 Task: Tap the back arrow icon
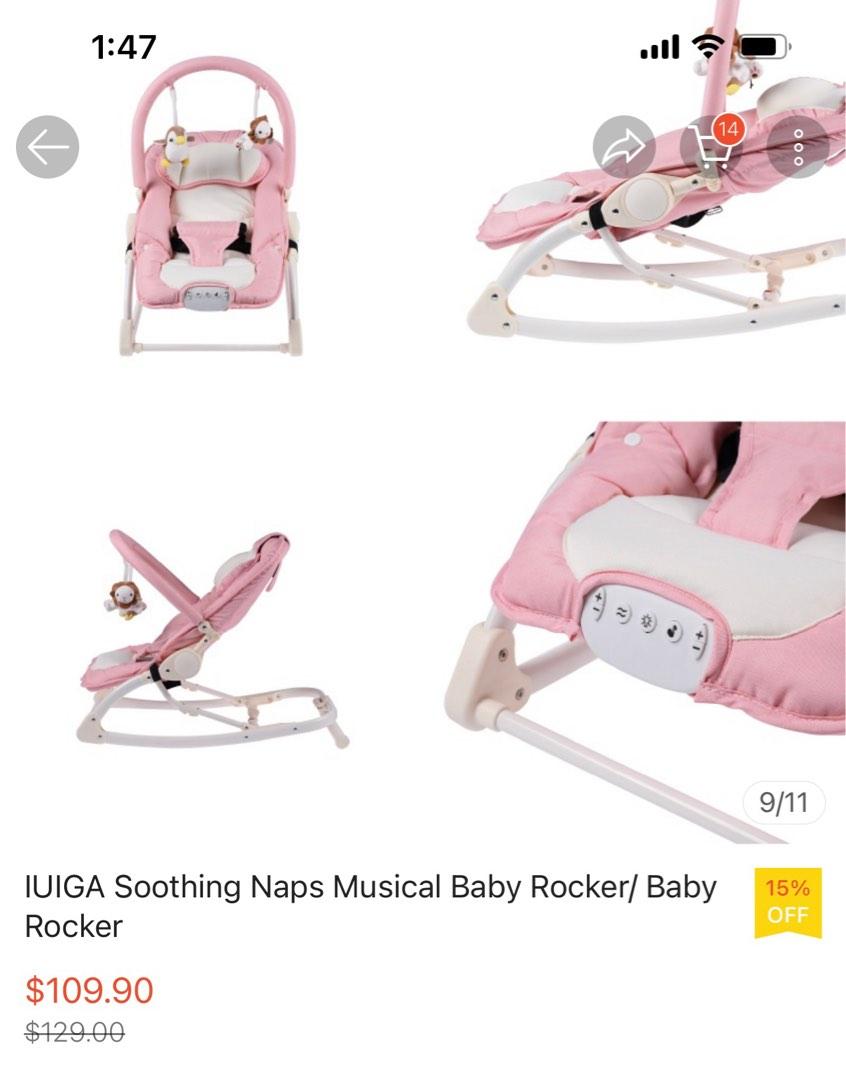44,146
